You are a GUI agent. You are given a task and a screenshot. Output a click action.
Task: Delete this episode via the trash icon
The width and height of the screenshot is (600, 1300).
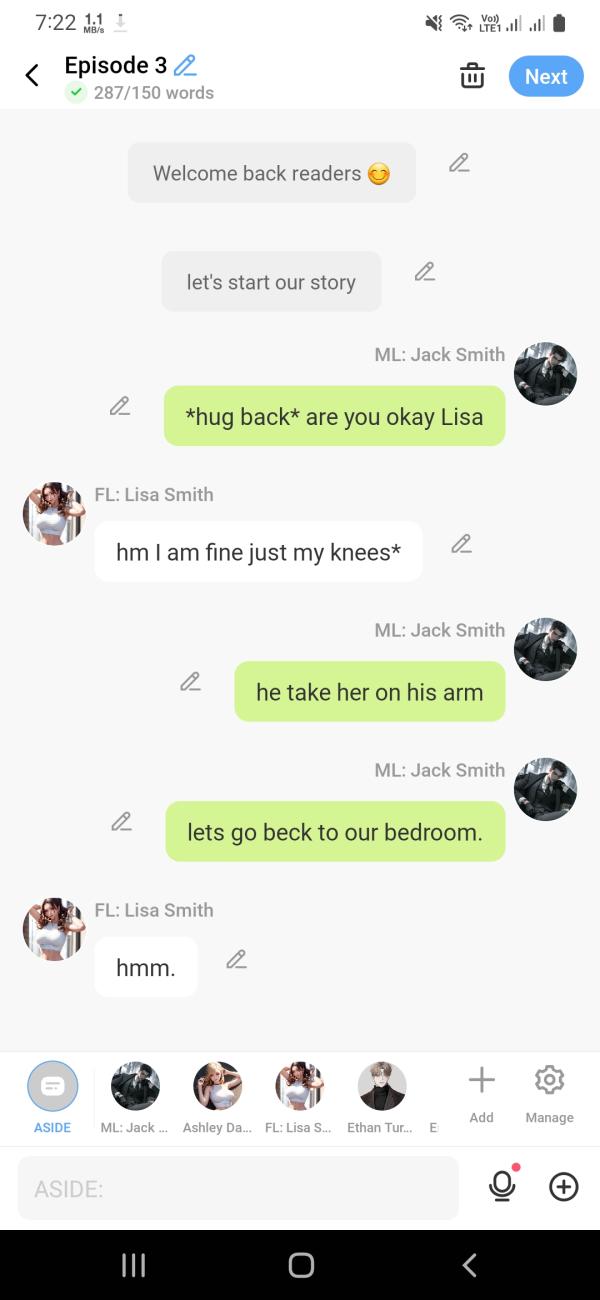pos(472,76)
